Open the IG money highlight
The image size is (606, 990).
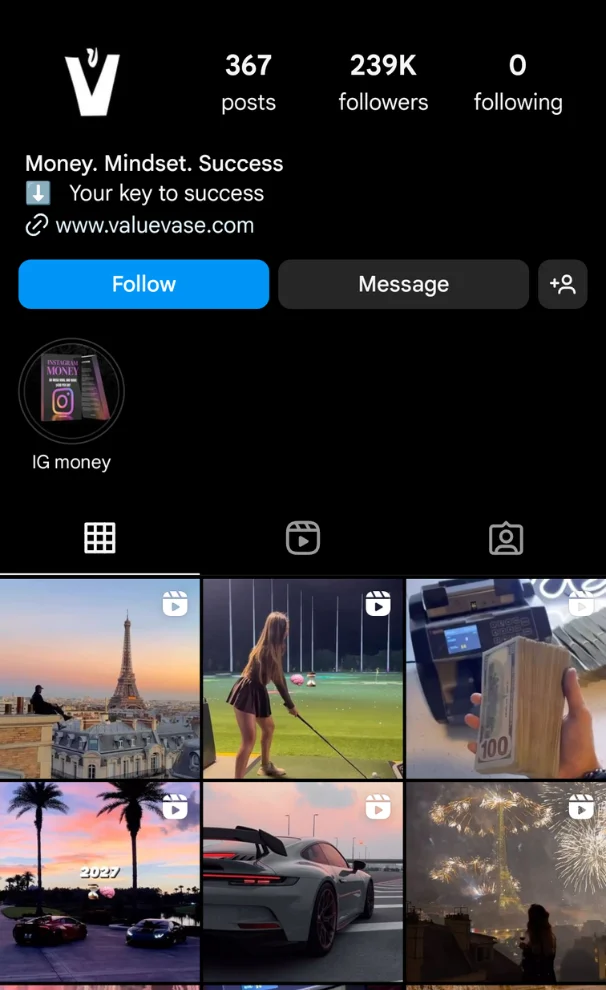[70, 391]
